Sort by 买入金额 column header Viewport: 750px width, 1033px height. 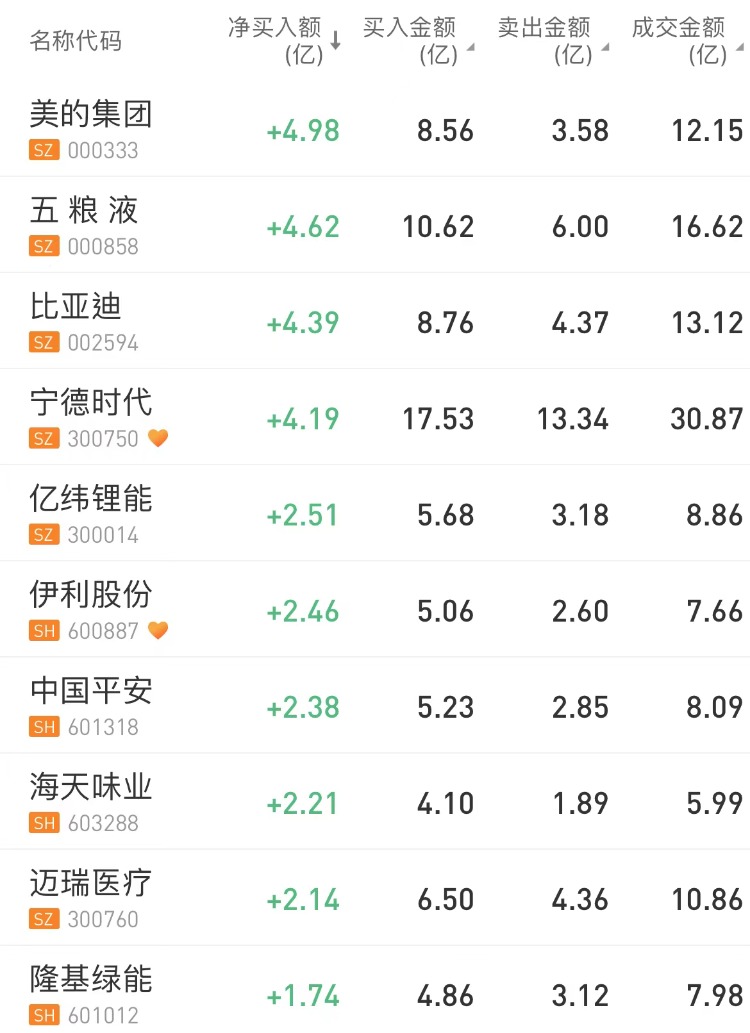(x=415, y=40)
